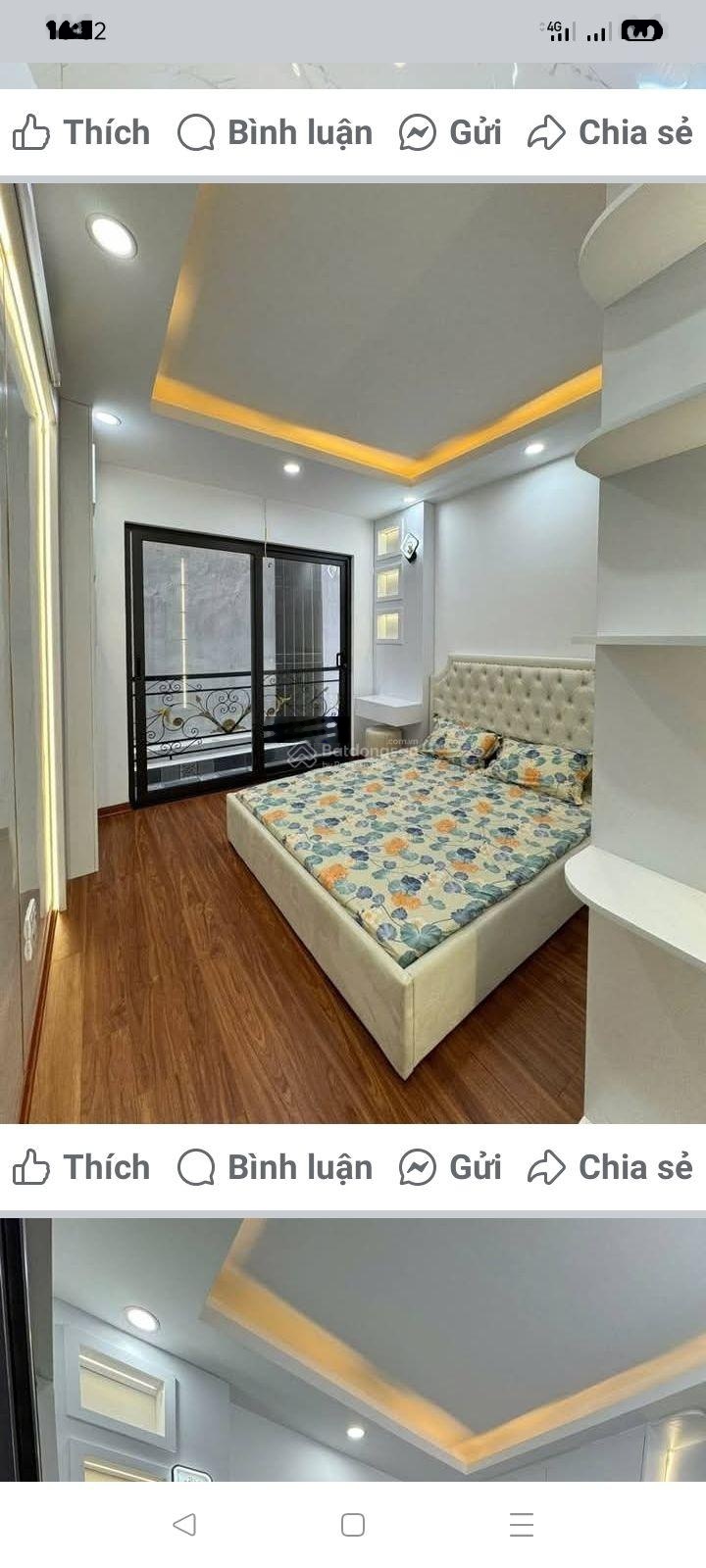Share the floral bed photo
This screenshot has height=1568, width=706.
tap(610, 1167)
